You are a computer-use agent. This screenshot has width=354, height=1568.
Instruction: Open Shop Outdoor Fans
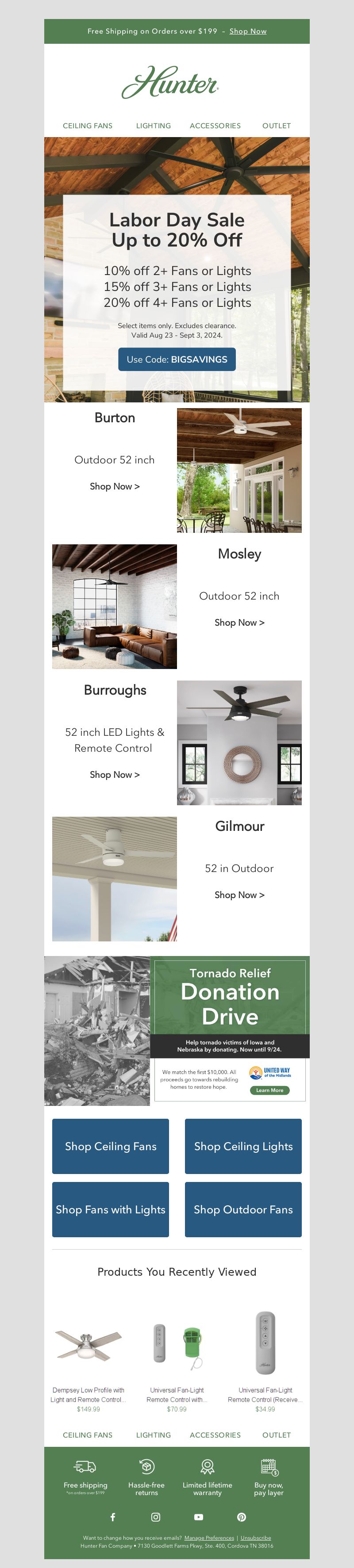(x=243, y=1209)
